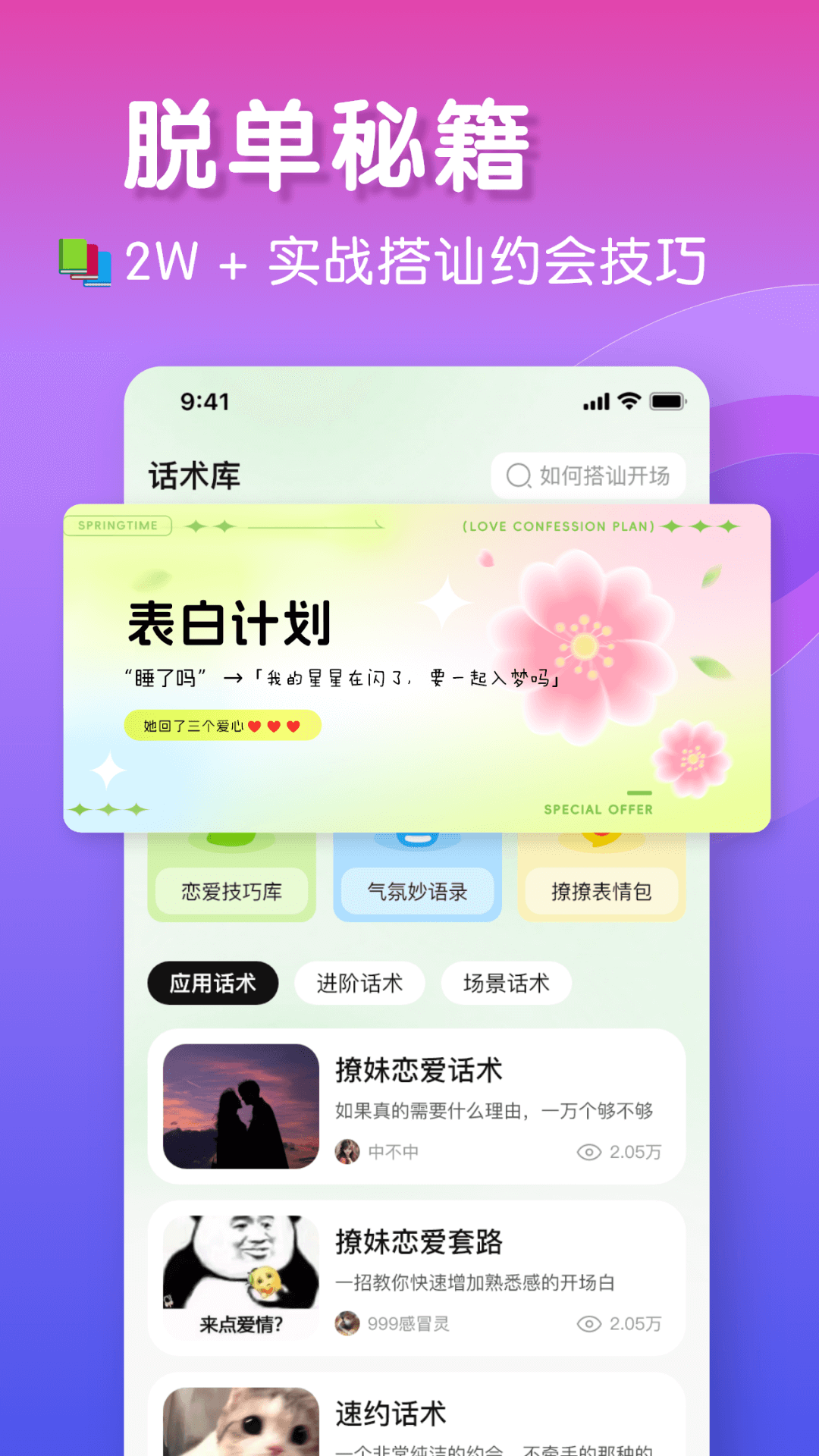Tap the 999感冒灵 author avatar
Image resolution: width=819 pixels, height=1456 pixels.
coord(346,1324)
